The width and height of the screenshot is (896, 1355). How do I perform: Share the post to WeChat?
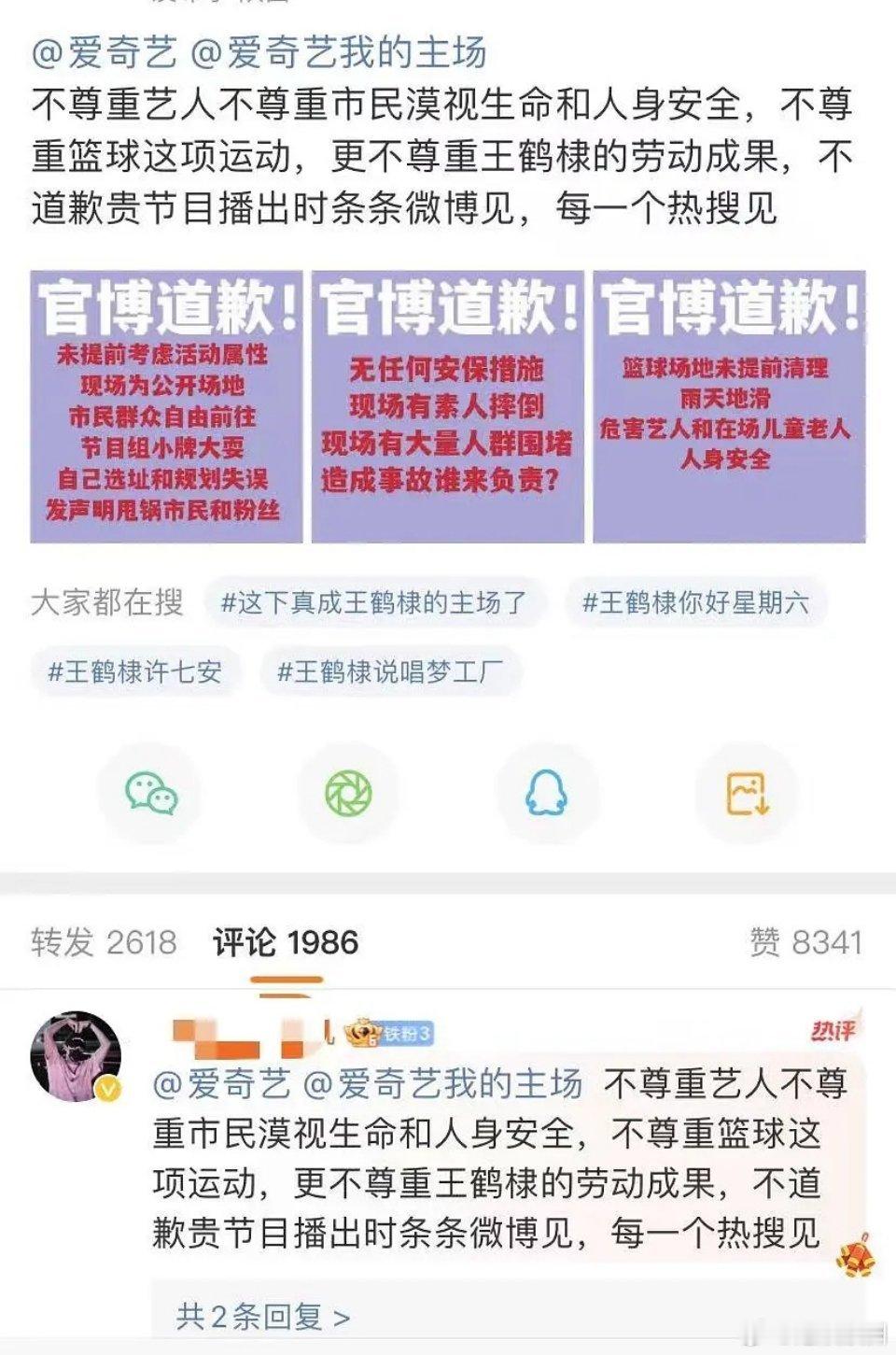149,792
